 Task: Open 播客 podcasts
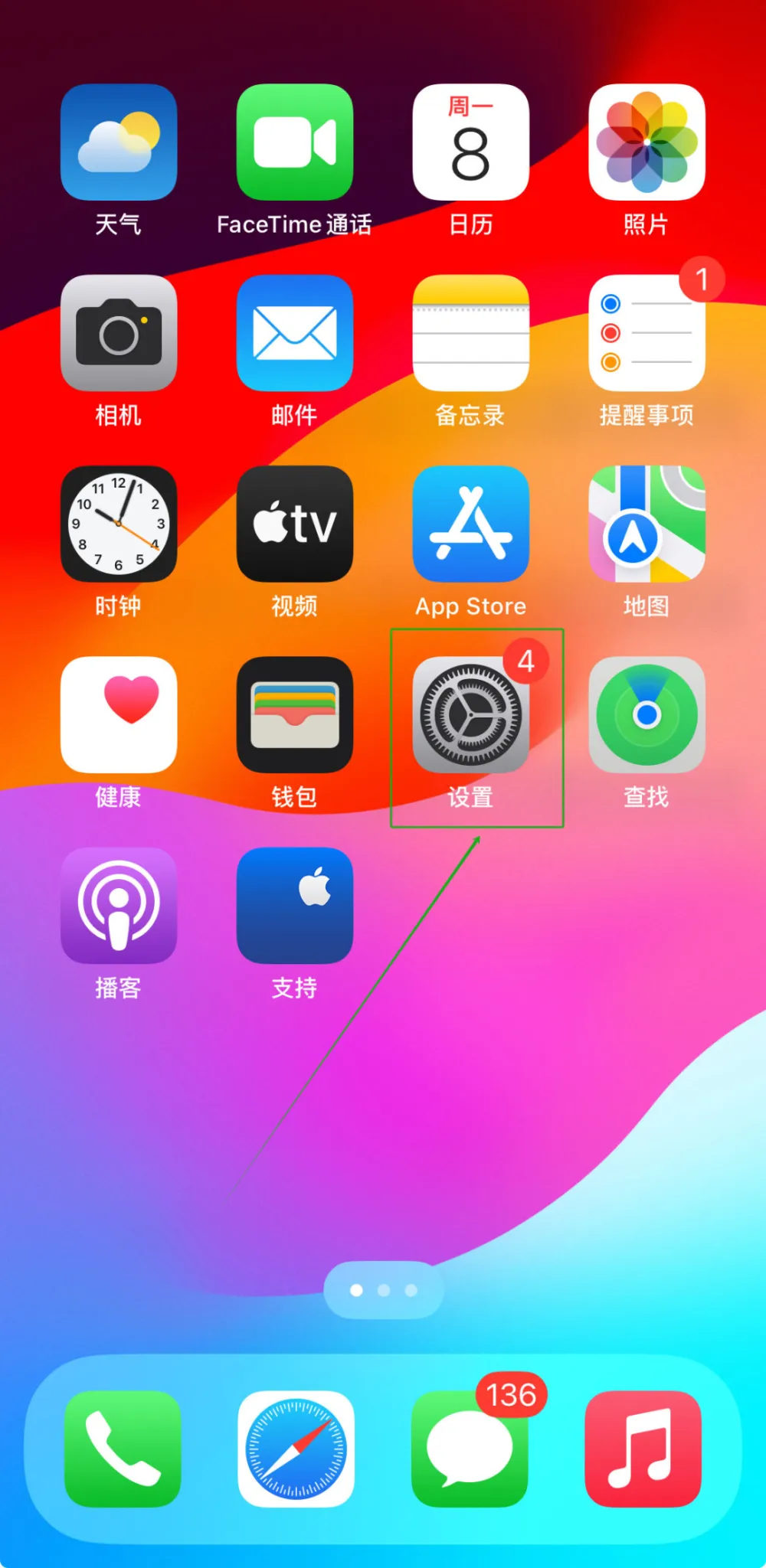click(119, 905)
